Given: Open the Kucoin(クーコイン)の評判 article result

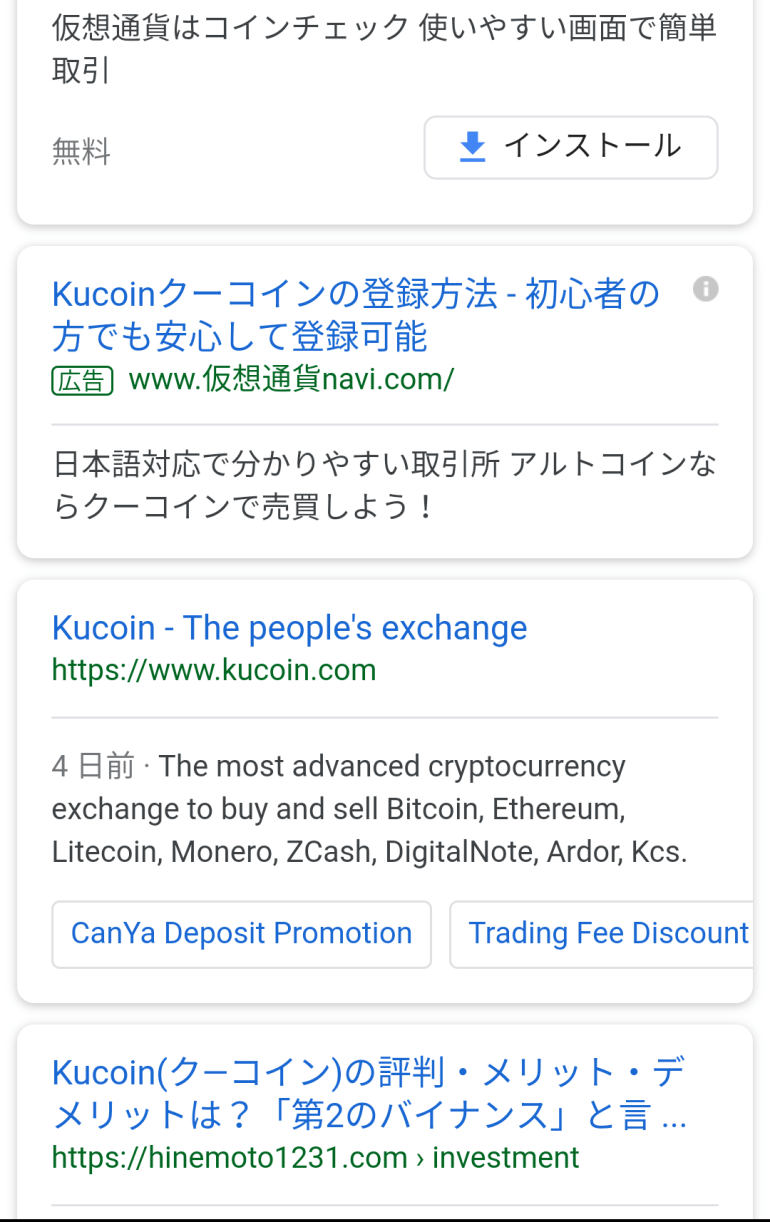Looking at the screenshot, I should pyautogui.click(x=368, y=1092).
